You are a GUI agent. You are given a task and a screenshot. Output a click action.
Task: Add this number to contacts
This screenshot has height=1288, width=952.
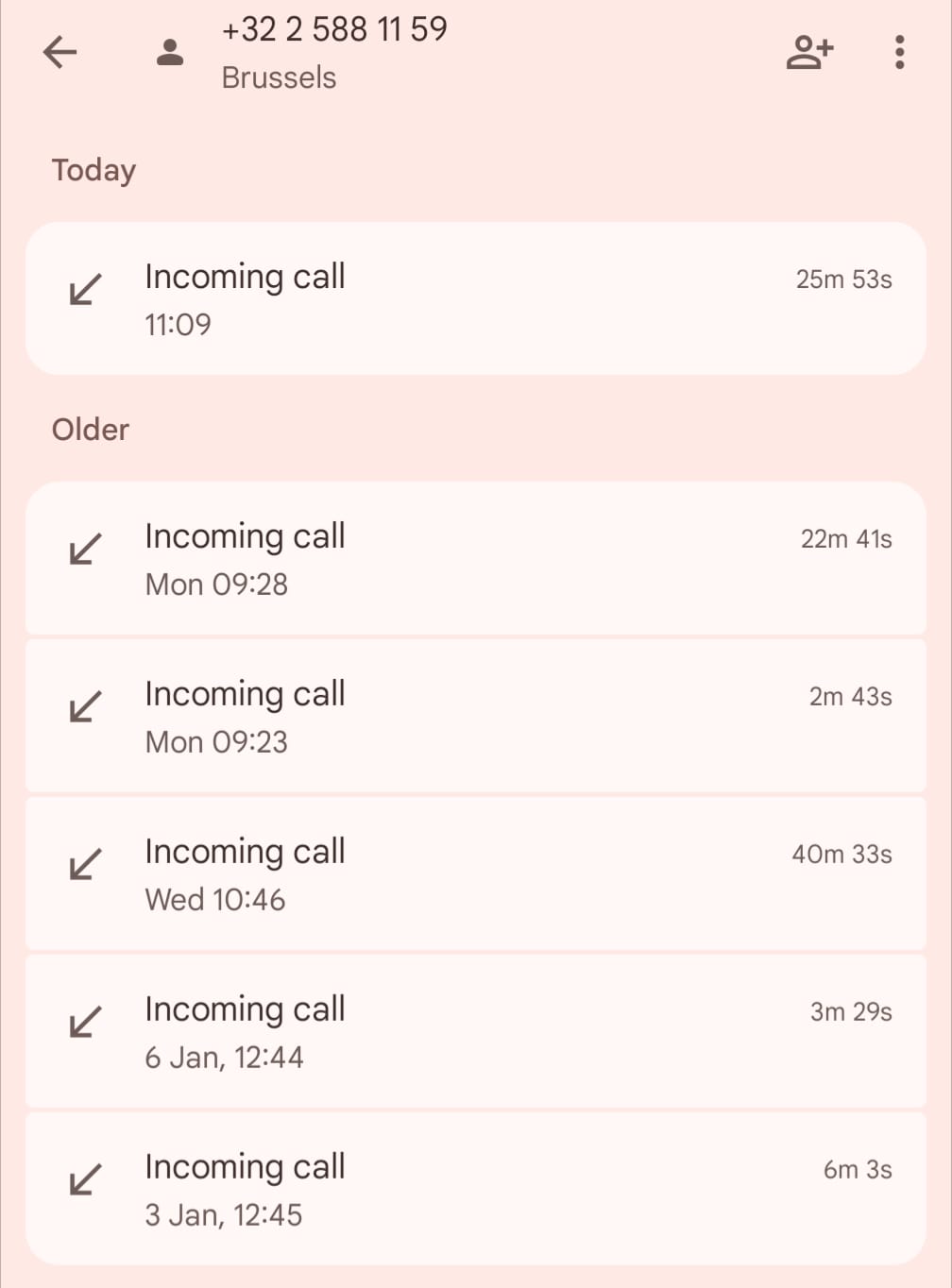tap(809, 52)
